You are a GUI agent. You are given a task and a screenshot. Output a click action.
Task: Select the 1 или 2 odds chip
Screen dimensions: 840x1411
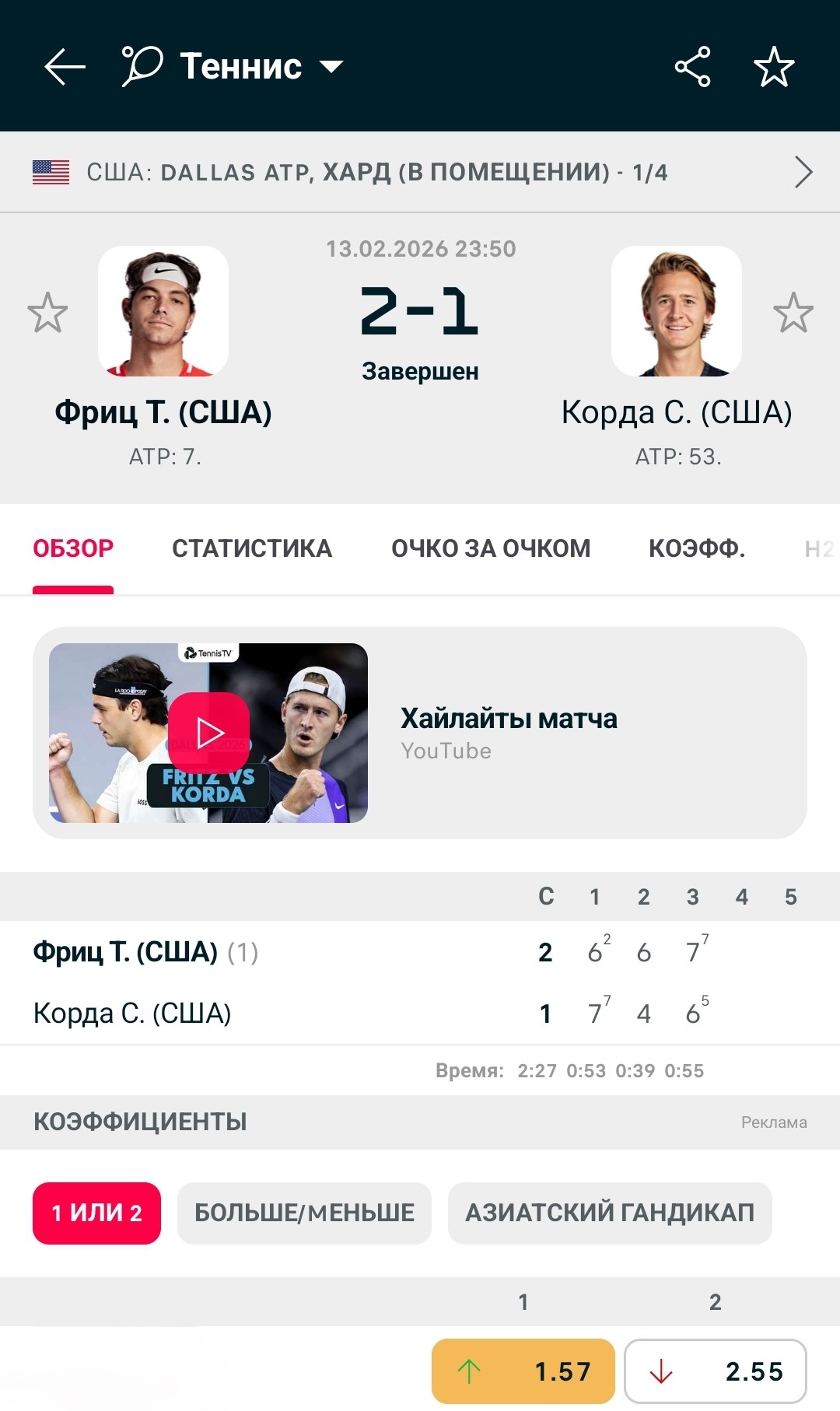click(96, 1213)
